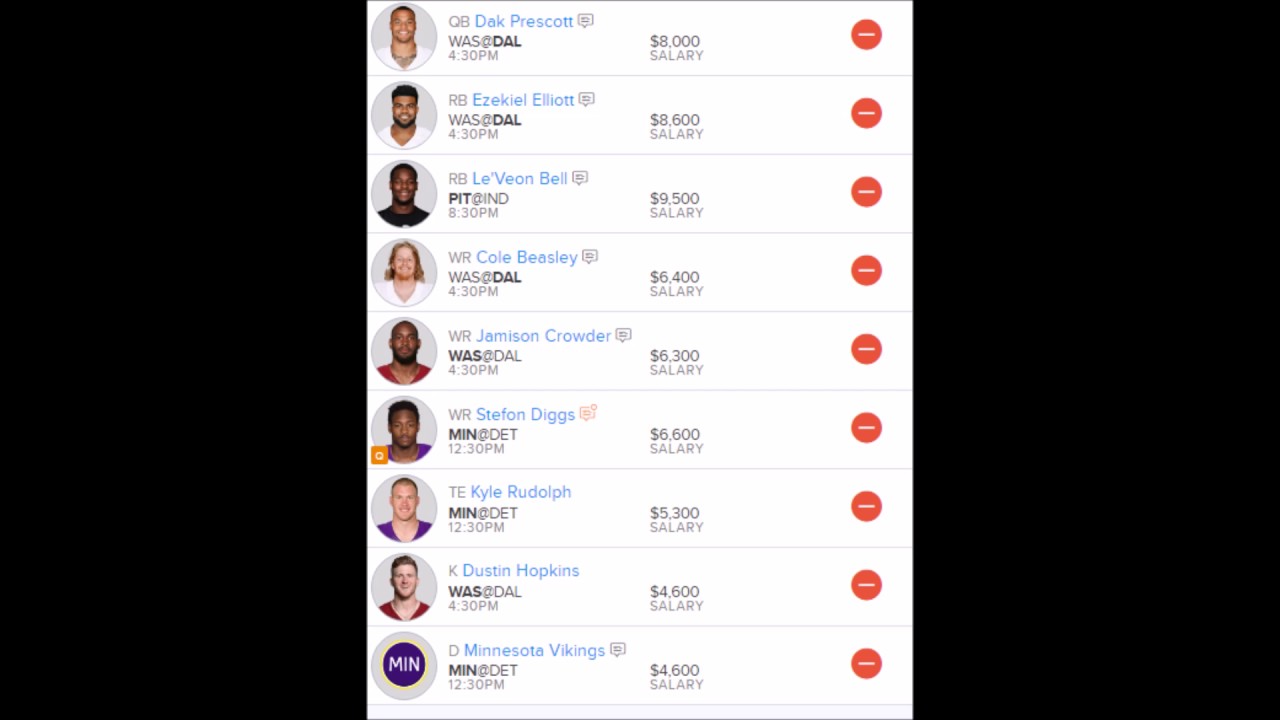
Task: View Le'Veon Bell's player profile
Action: click(519, 178)
